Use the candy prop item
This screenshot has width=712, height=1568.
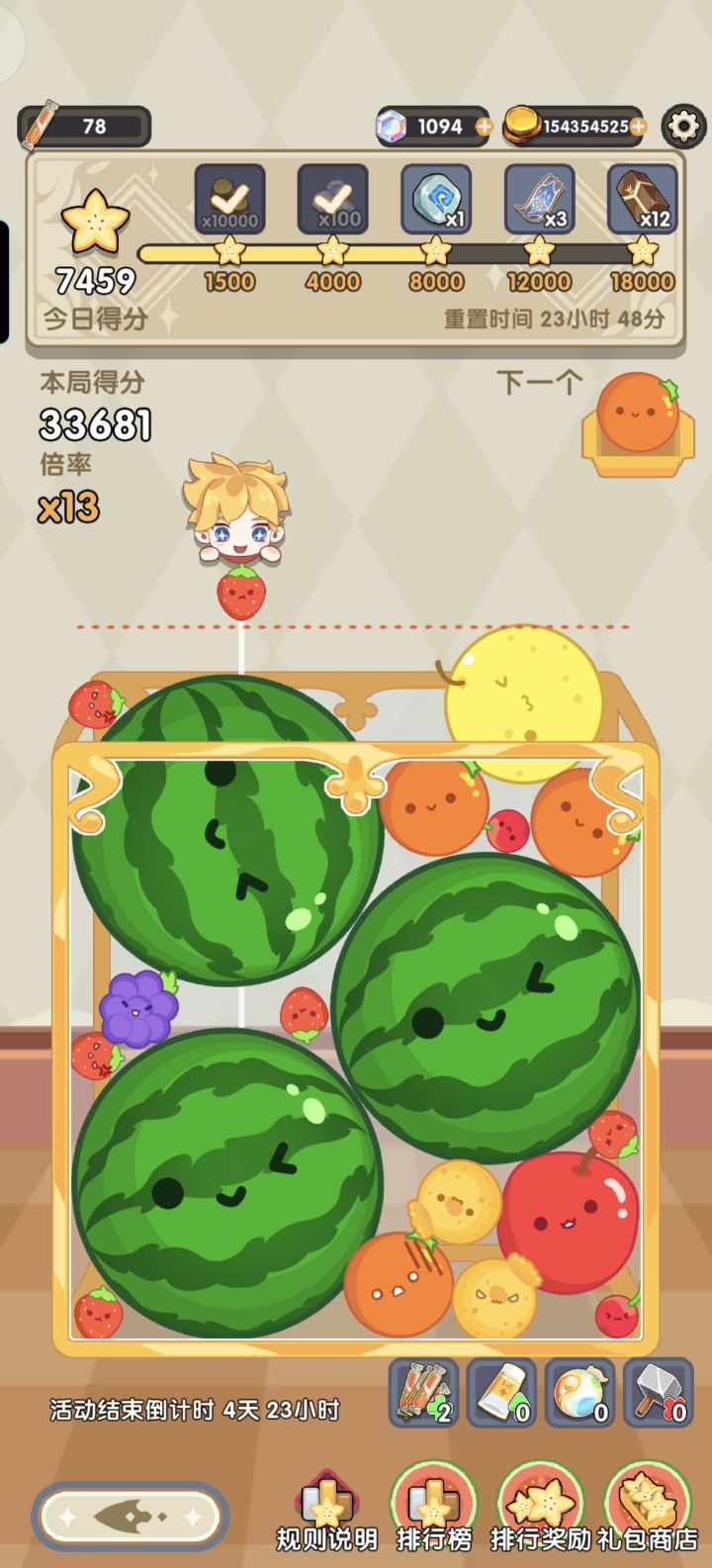click(x=425, y=1395)
